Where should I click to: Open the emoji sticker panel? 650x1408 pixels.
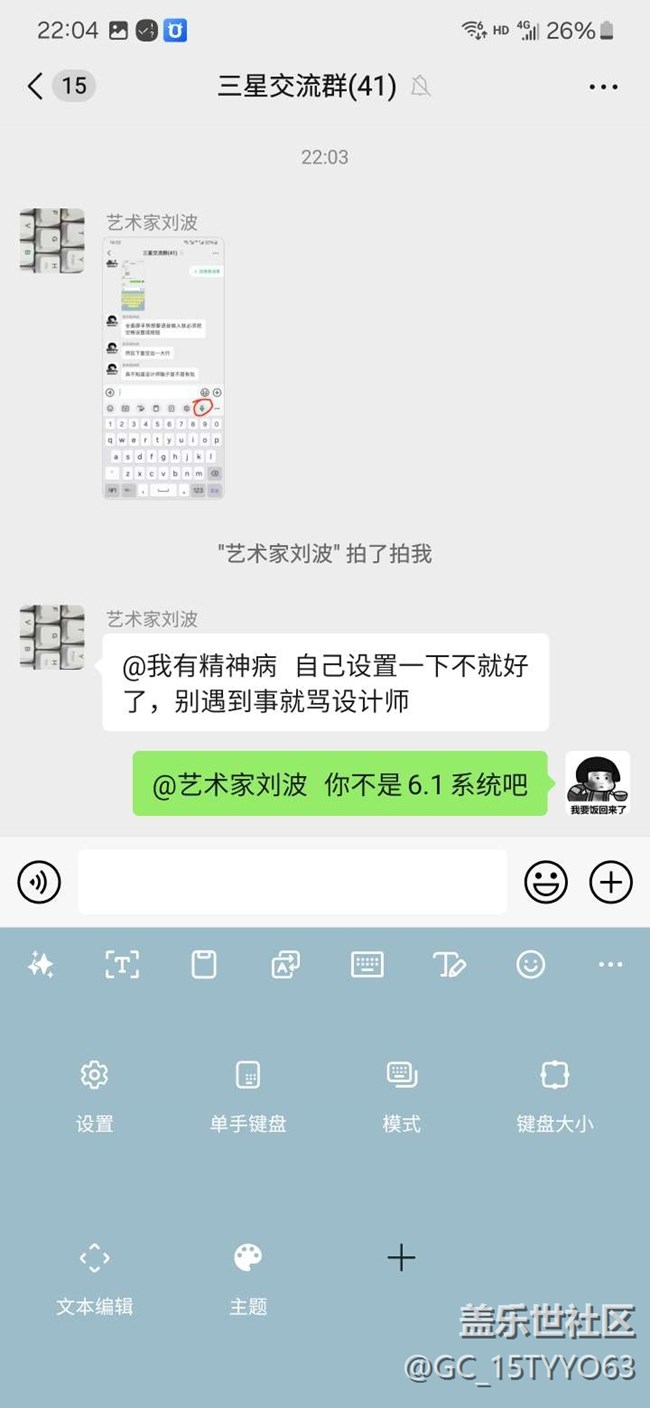point(546,882)
